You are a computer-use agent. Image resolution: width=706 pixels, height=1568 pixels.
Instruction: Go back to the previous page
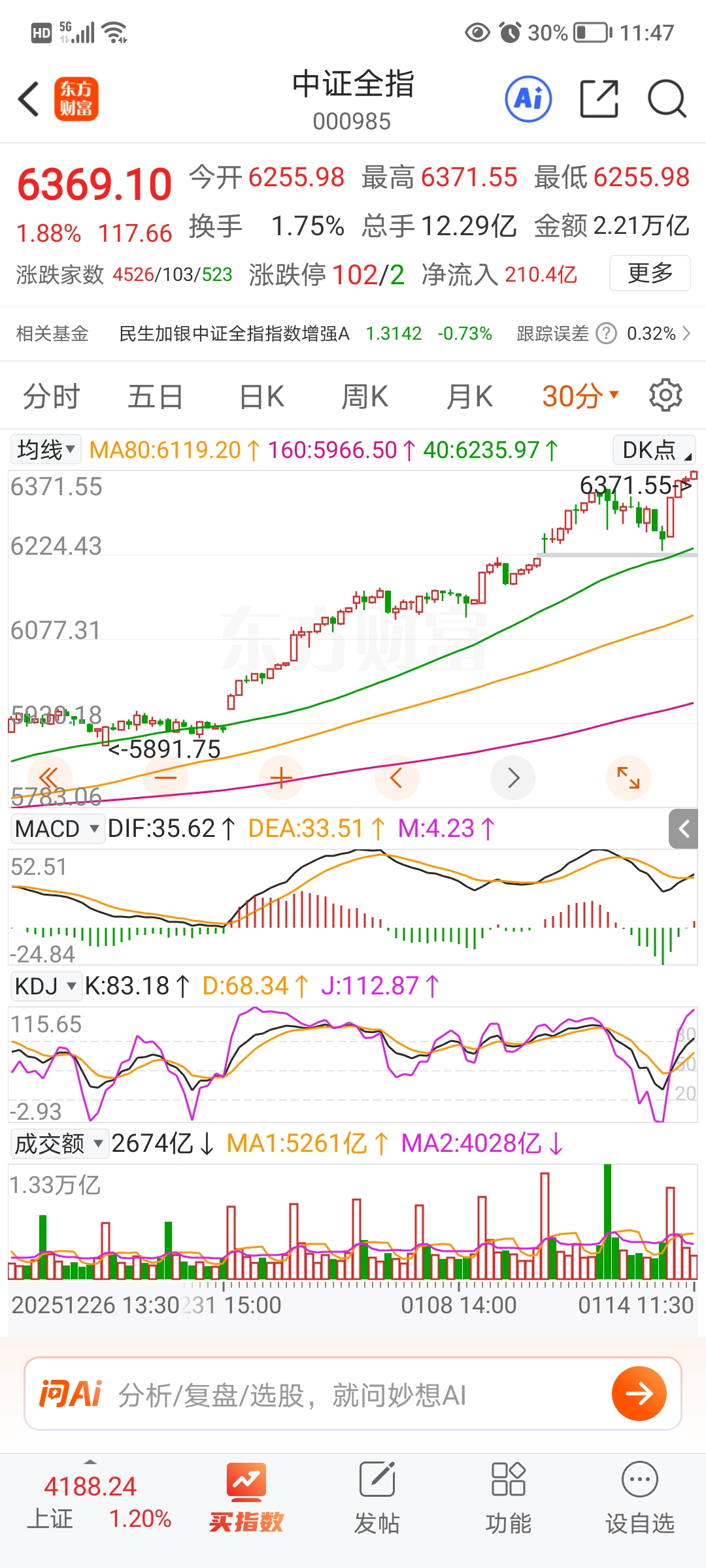pyautogui.click(x=29, y=99)
